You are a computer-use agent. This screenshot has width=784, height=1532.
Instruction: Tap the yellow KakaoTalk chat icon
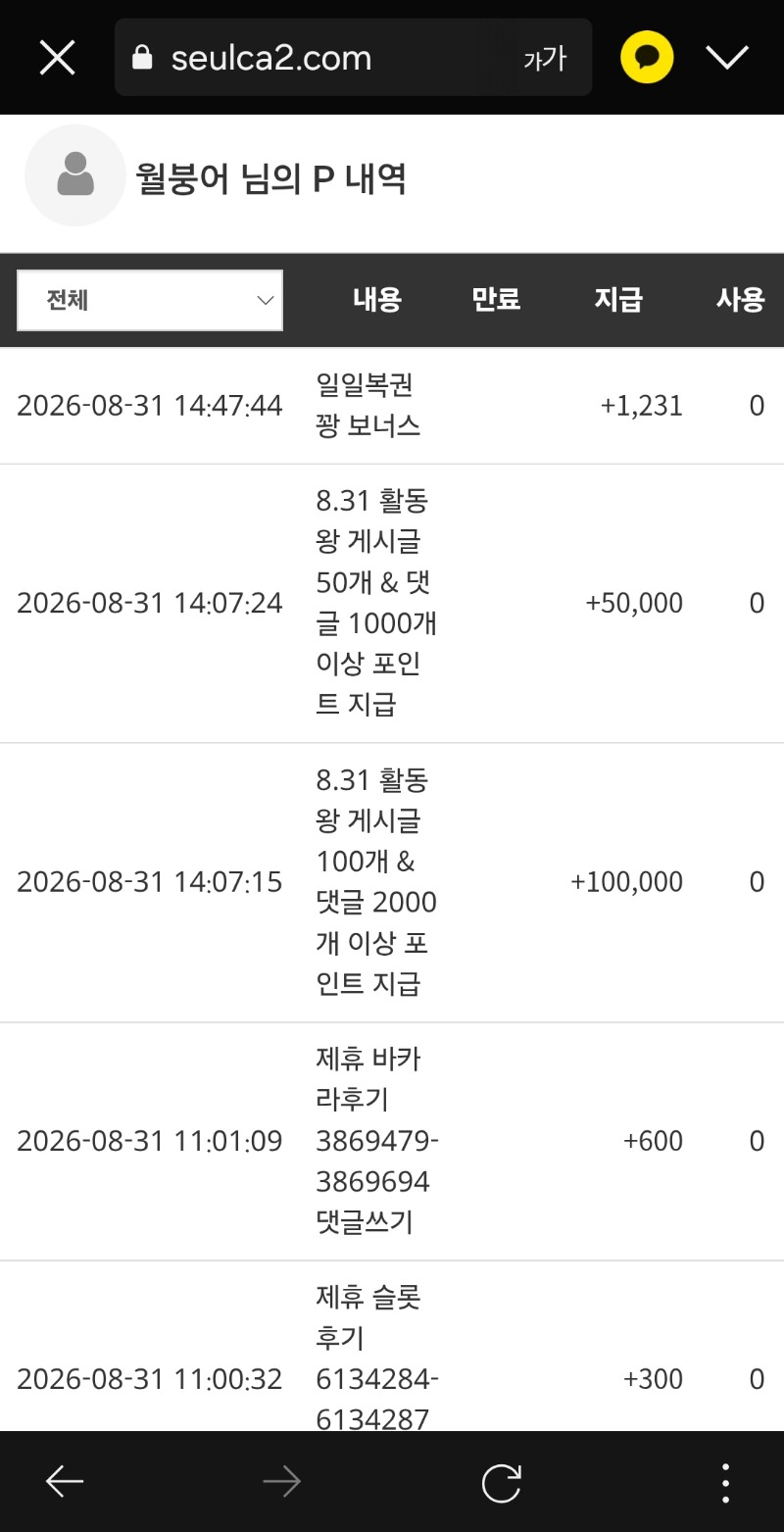[647, 58]
